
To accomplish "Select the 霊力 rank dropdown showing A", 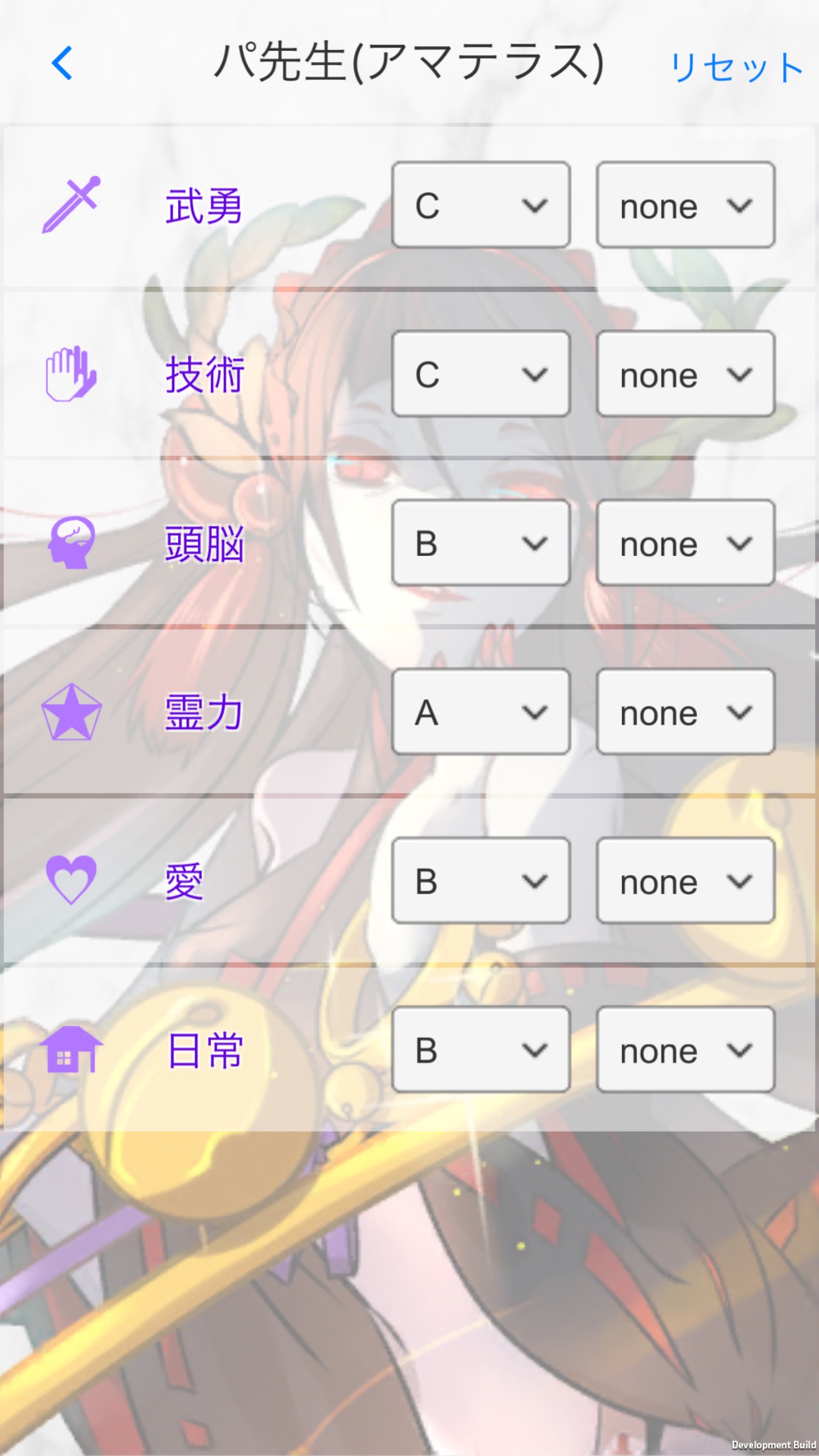I will point(481,712).
